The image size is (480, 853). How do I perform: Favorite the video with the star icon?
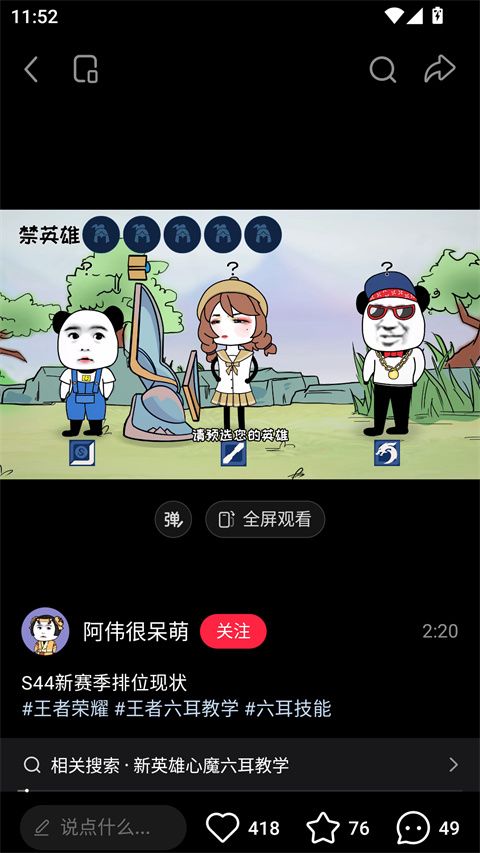coord(323,828)
